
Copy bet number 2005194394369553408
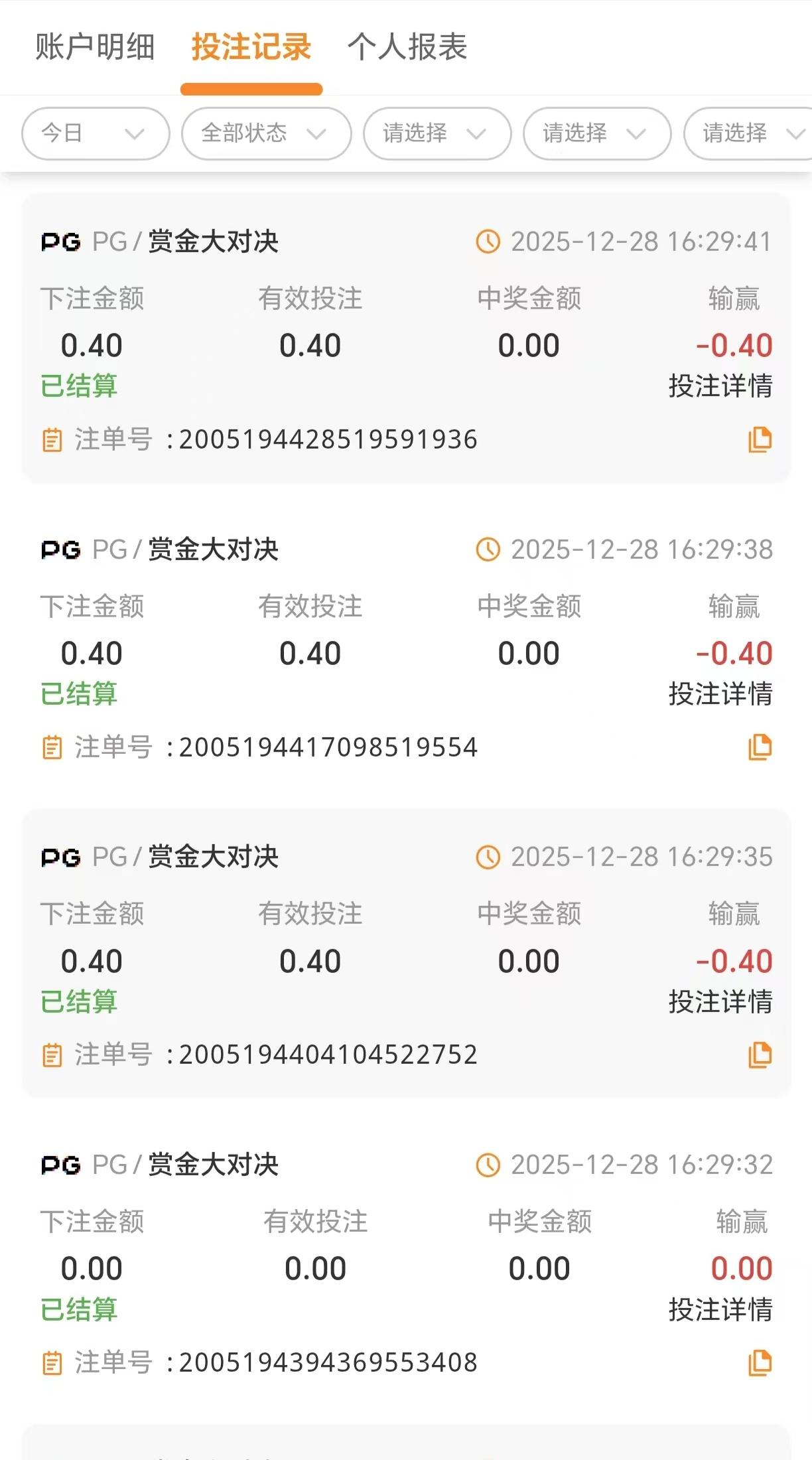(x=760, y=1362)
